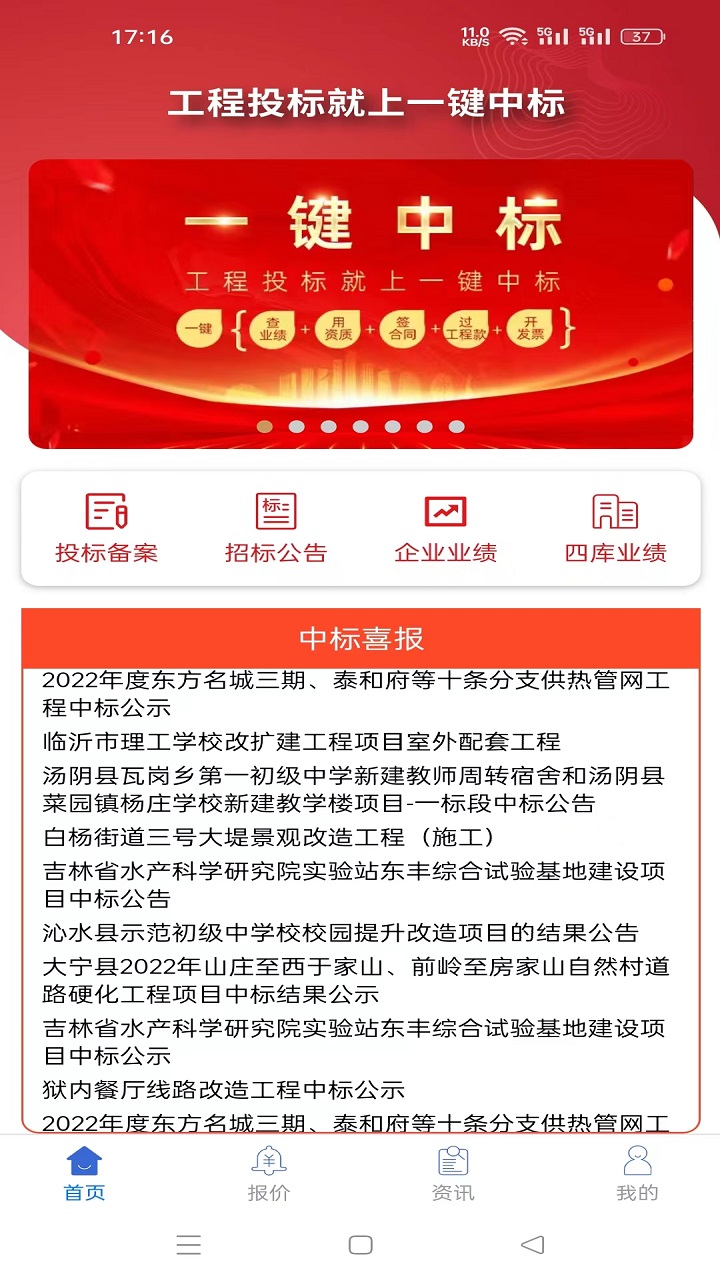Go to 企业业绩

pos(446,528)
